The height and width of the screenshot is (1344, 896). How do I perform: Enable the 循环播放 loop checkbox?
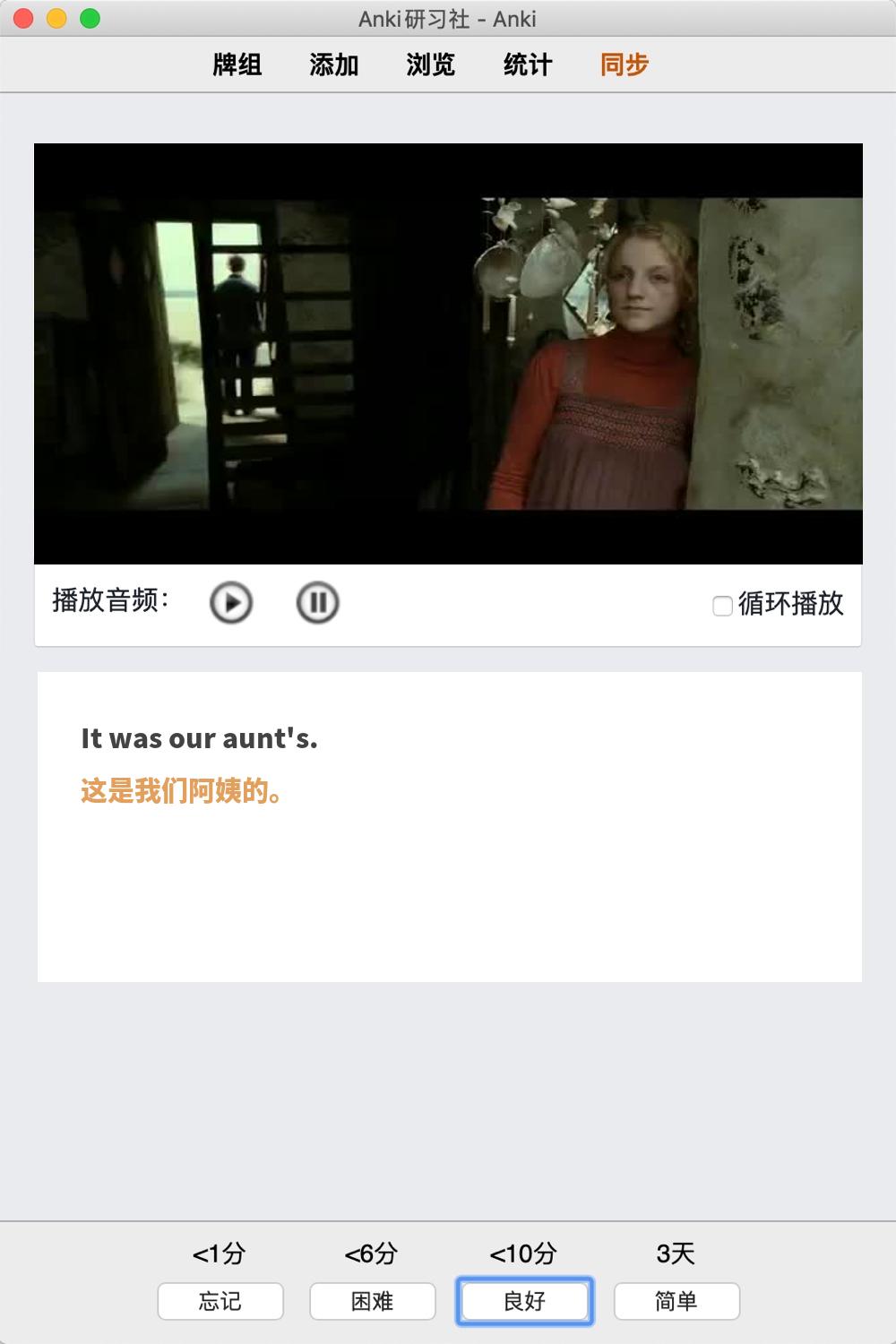click(722, 606)
